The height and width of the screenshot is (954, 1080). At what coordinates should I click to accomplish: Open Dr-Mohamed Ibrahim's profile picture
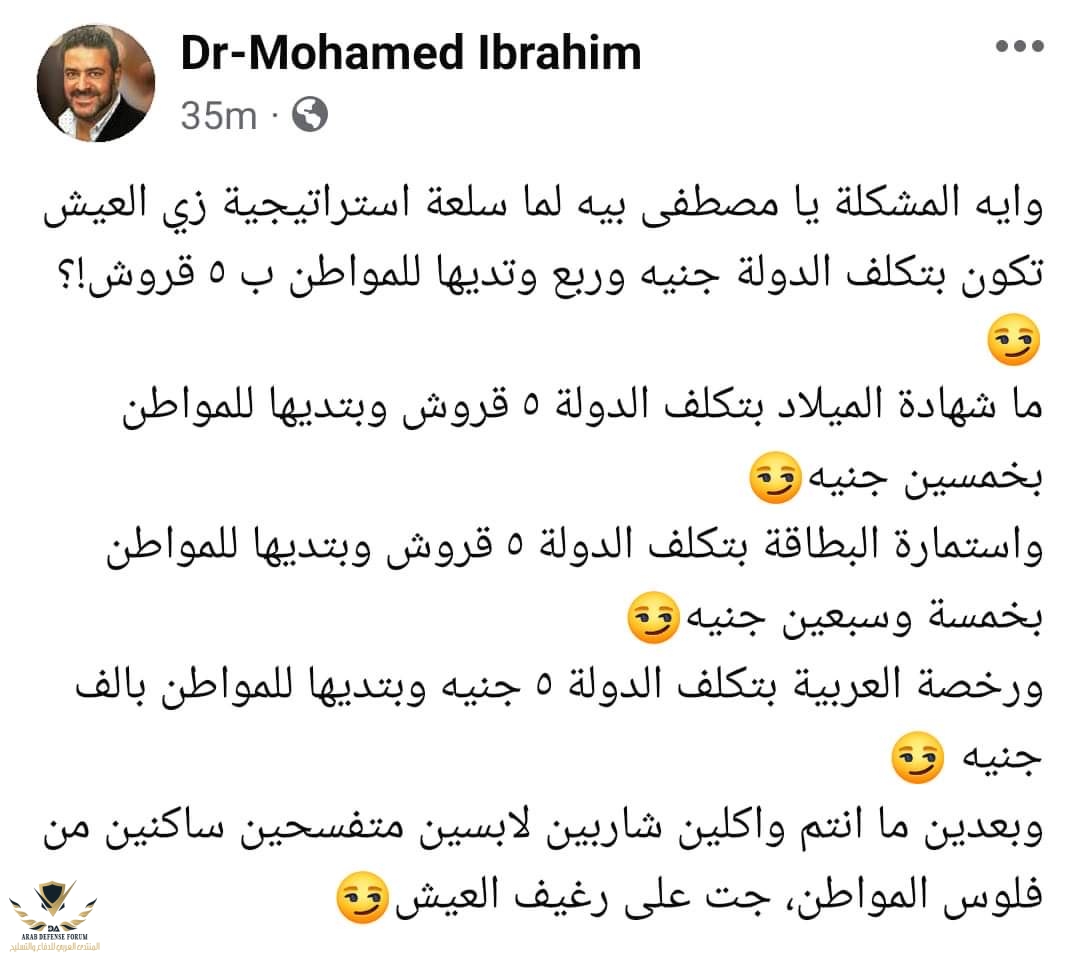[x=96, y=84]
